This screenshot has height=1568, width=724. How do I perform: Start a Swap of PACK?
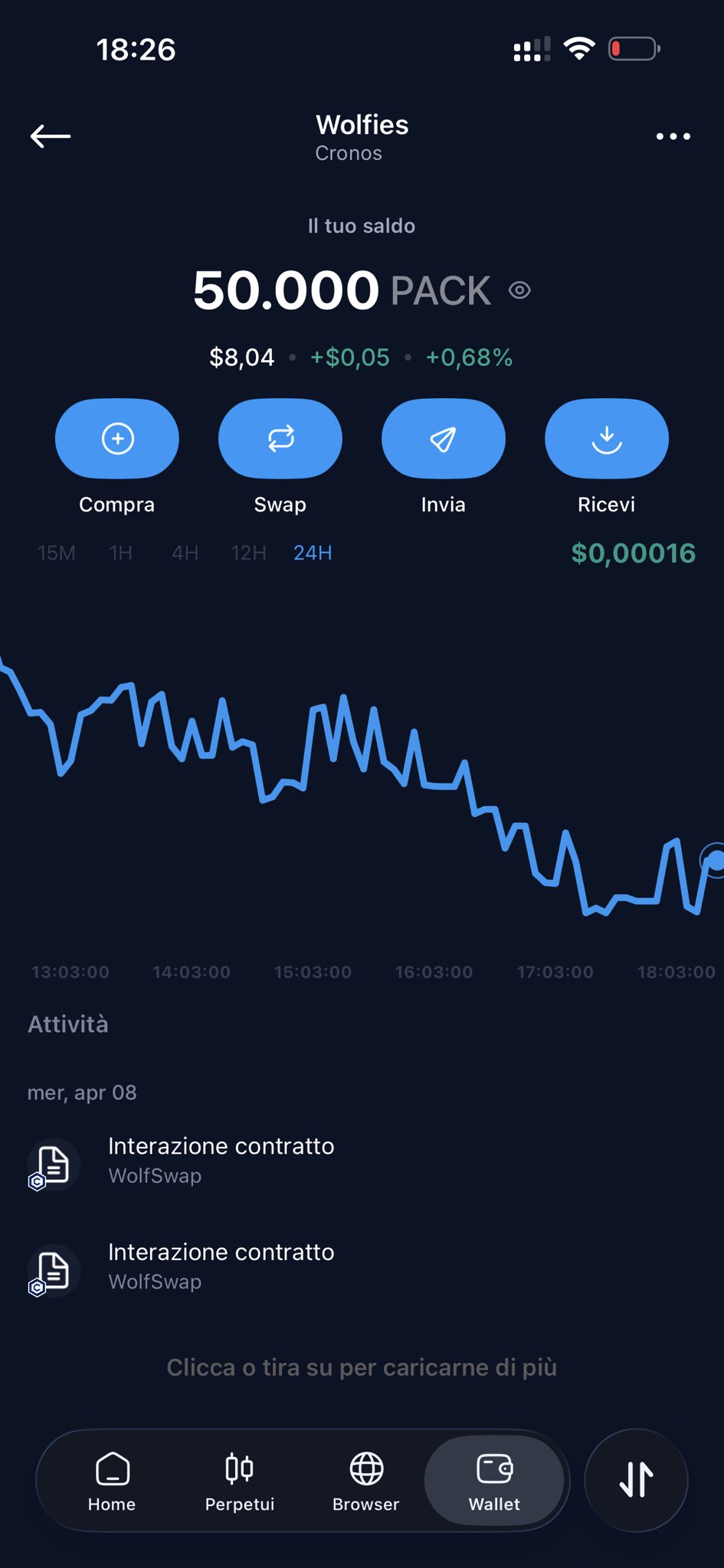280,439
